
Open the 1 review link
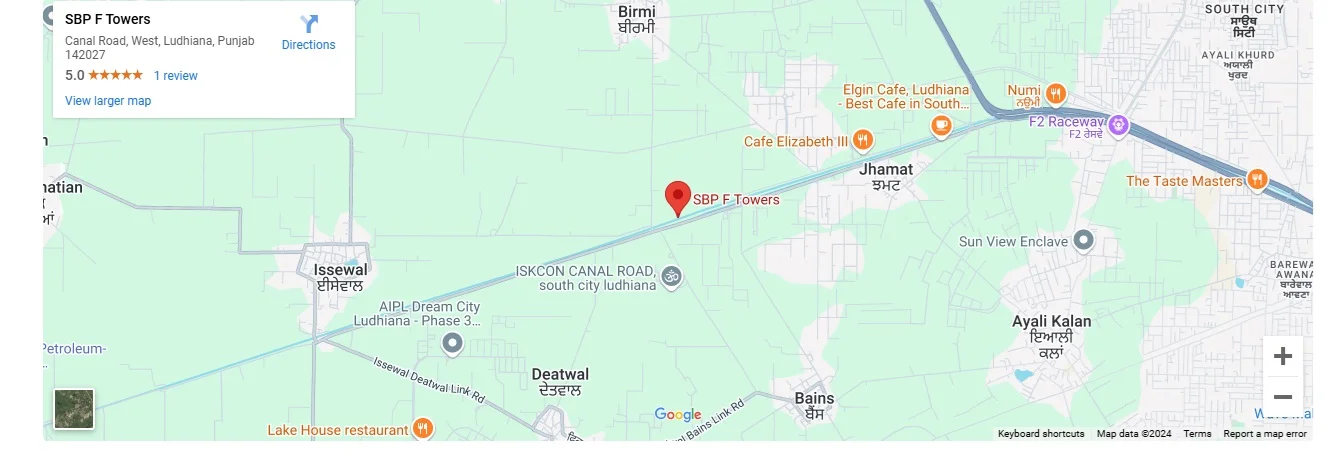[176, 76]
